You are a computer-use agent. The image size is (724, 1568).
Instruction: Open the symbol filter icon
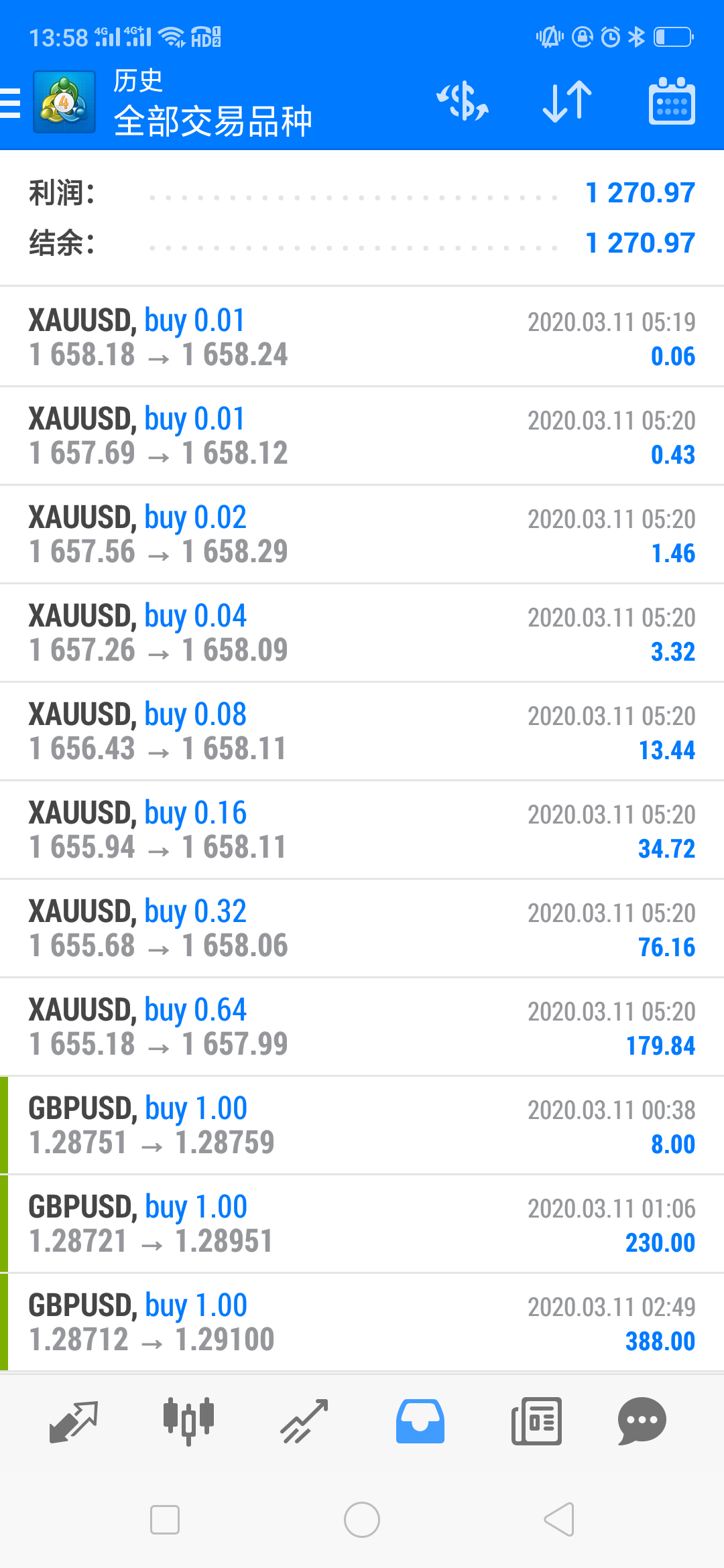click(x=463, y=102)
